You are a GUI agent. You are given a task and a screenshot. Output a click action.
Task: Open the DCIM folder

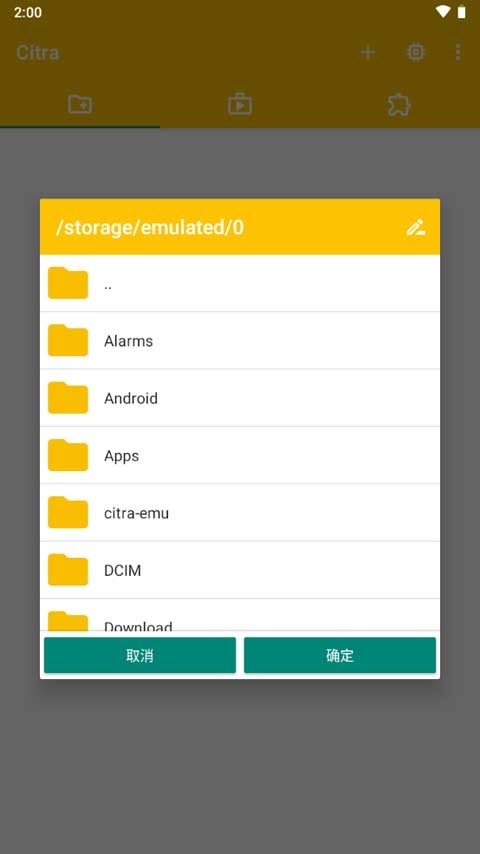coord(240,570)
